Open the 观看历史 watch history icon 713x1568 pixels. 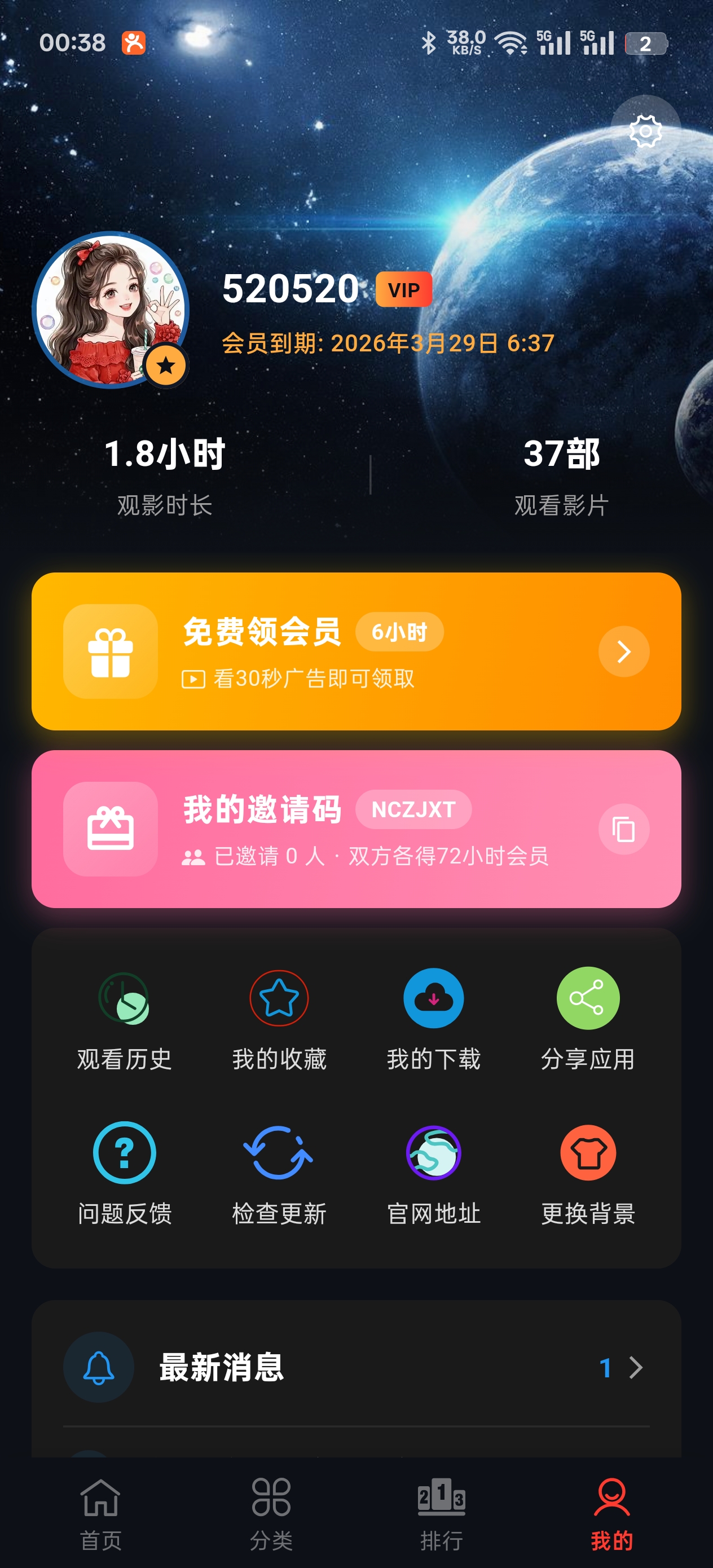click(x=124, y=1000)
